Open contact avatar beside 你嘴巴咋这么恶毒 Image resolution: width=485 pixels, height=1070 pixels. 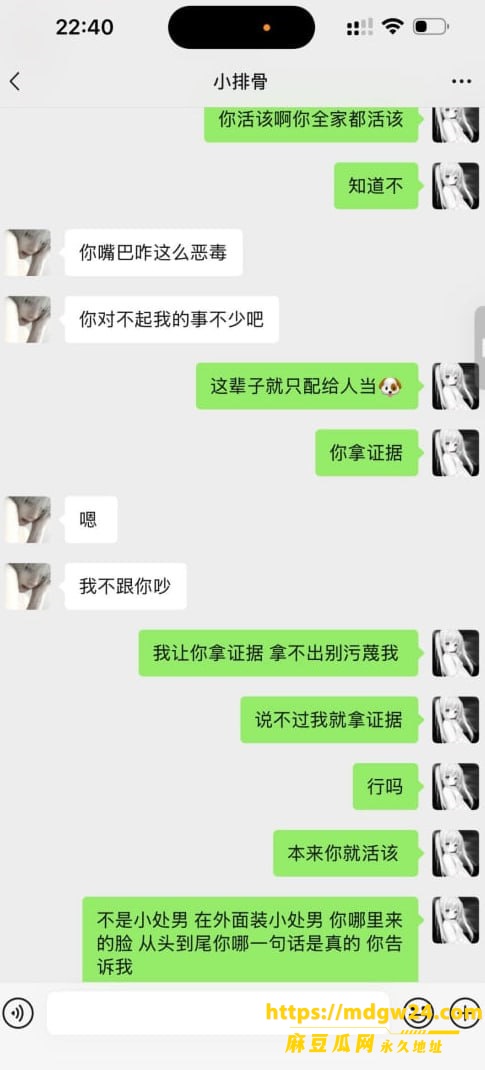(x=28, y=252)
